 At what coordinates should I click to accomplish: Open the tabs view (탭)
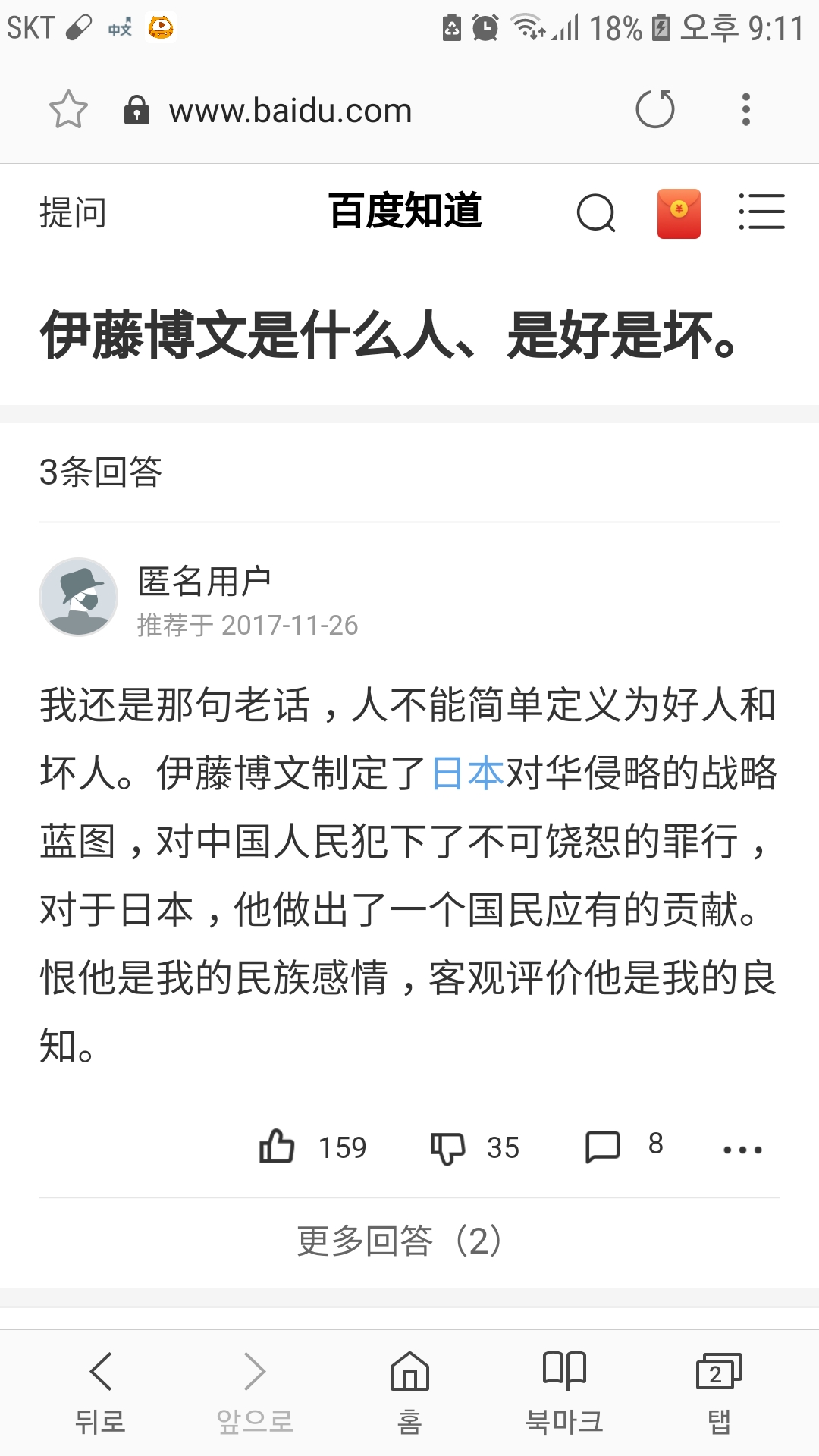[719, 1391]
